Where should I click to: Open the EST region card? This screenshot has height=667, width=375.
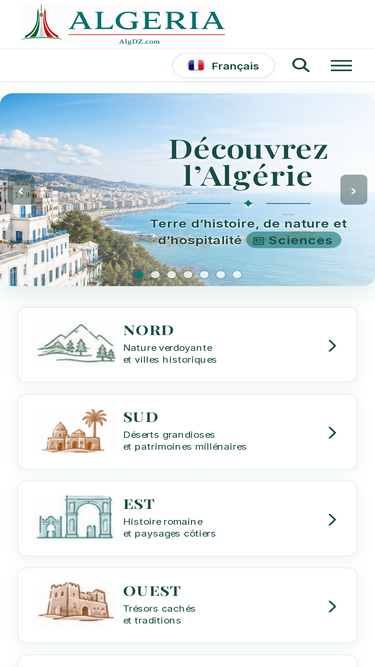coord(188,518)
